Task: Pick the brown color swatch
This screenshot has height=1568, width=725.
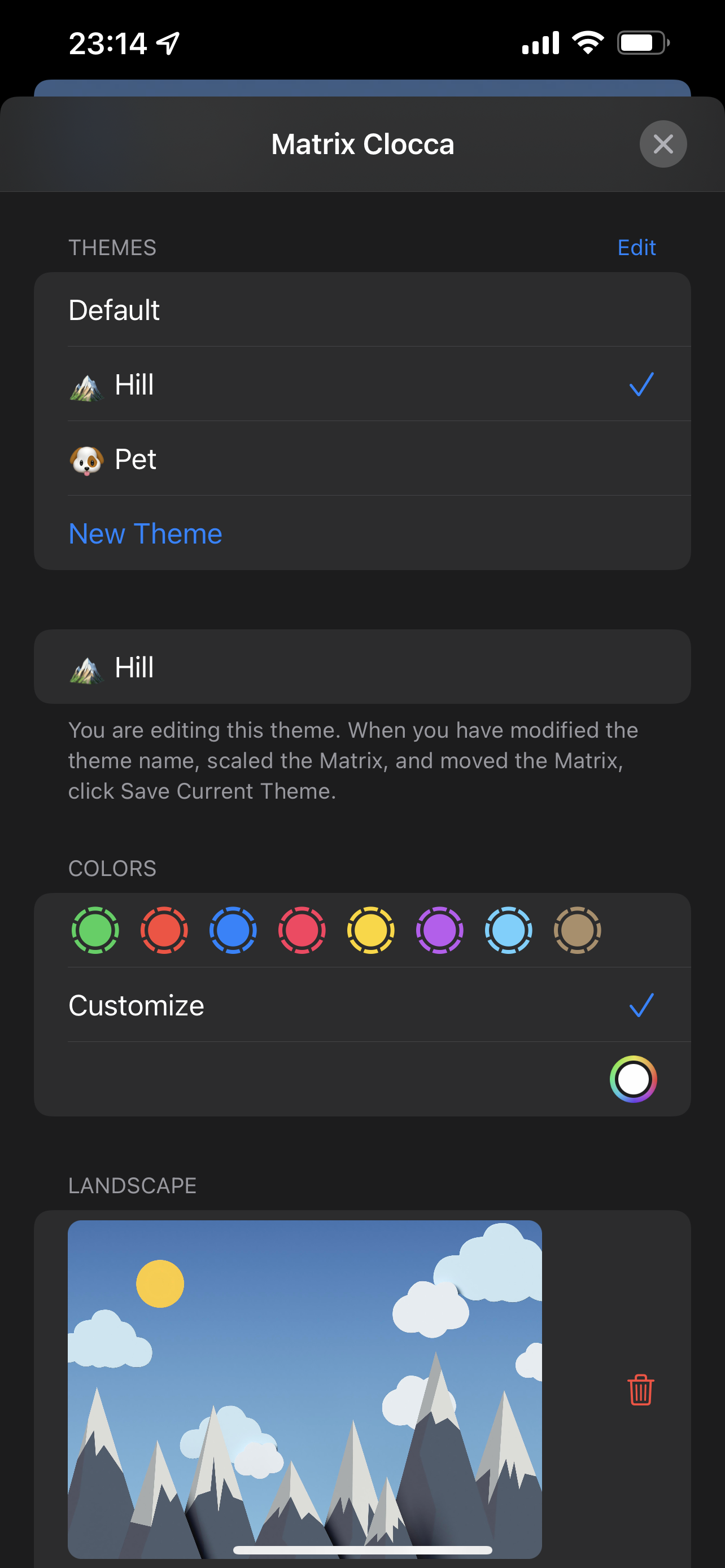Action: click(x=577, y=930)
